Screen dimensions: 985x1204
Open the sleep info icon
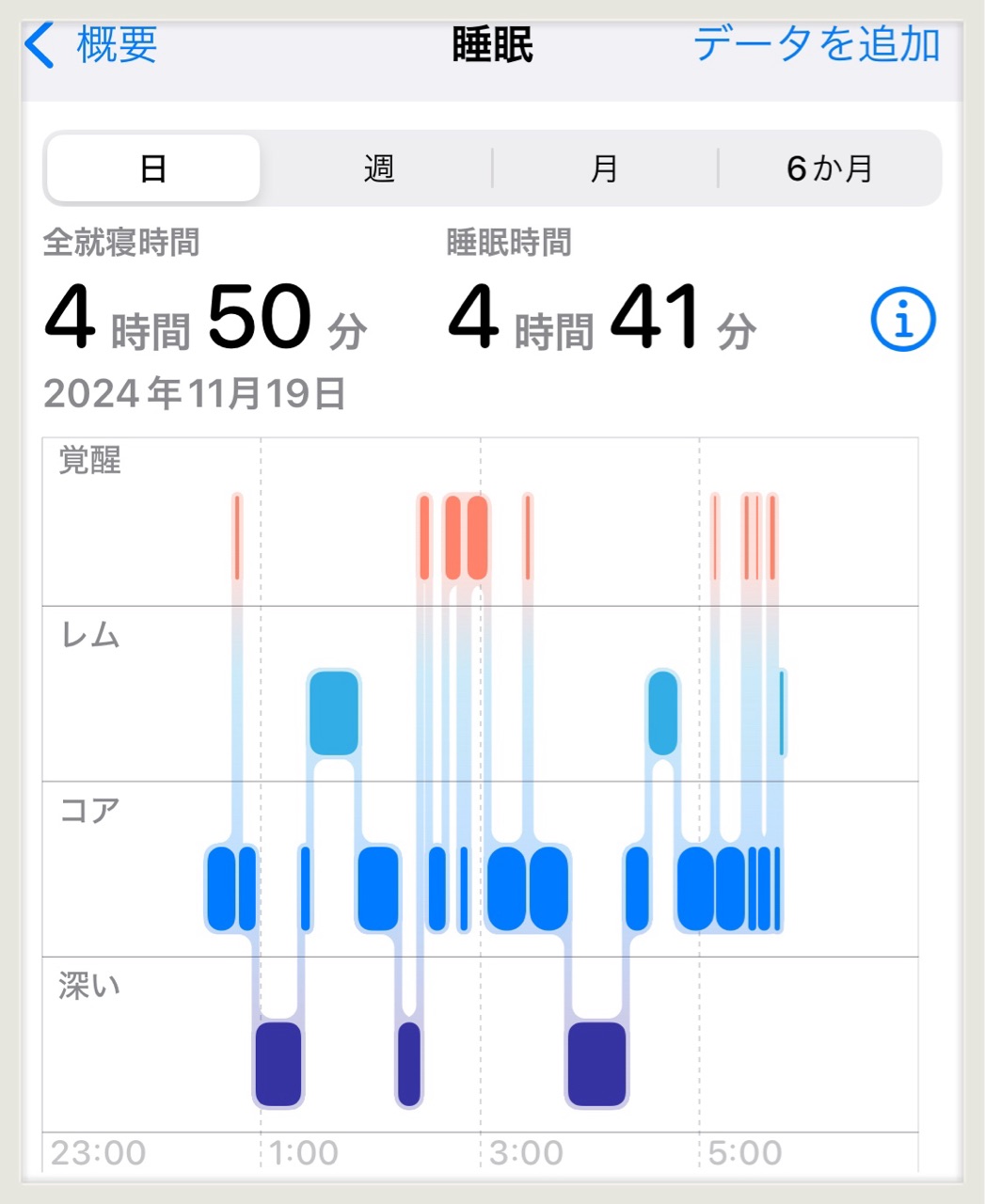(x=902, y=320)
